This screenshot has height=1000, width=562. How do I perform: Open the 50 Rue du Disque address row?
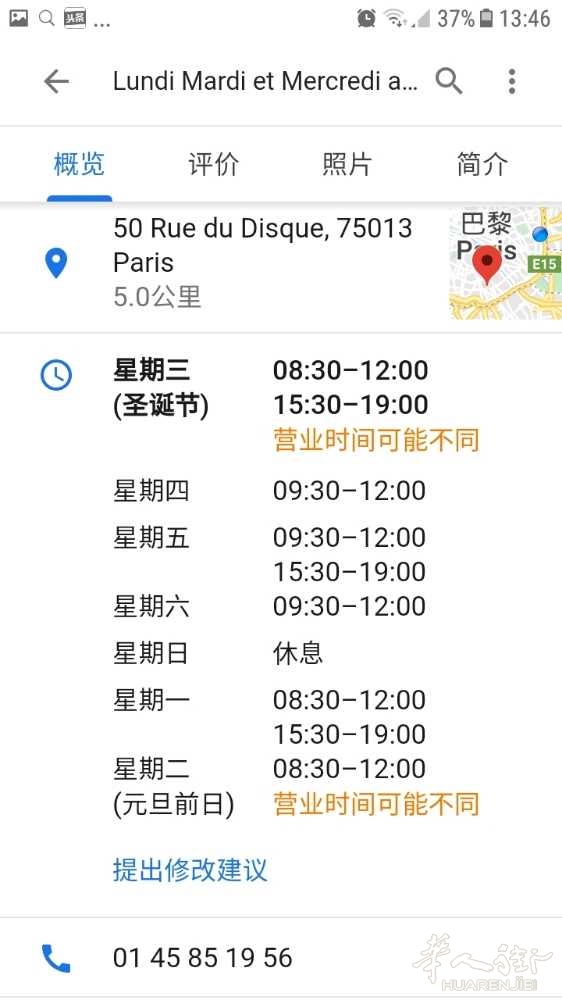coord(223,262)
